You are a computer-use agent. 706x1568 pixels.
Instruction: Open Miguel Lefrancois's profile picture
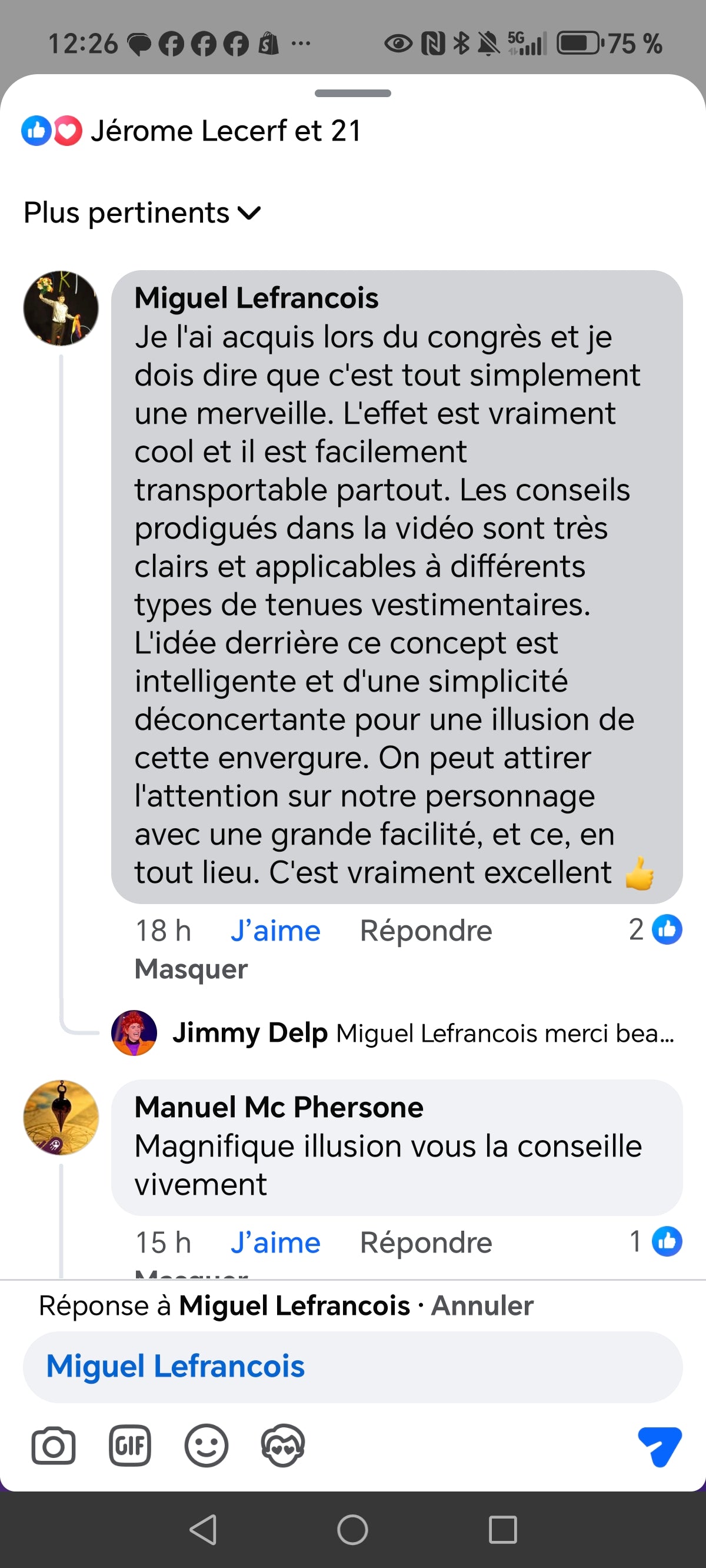point(61,308)
